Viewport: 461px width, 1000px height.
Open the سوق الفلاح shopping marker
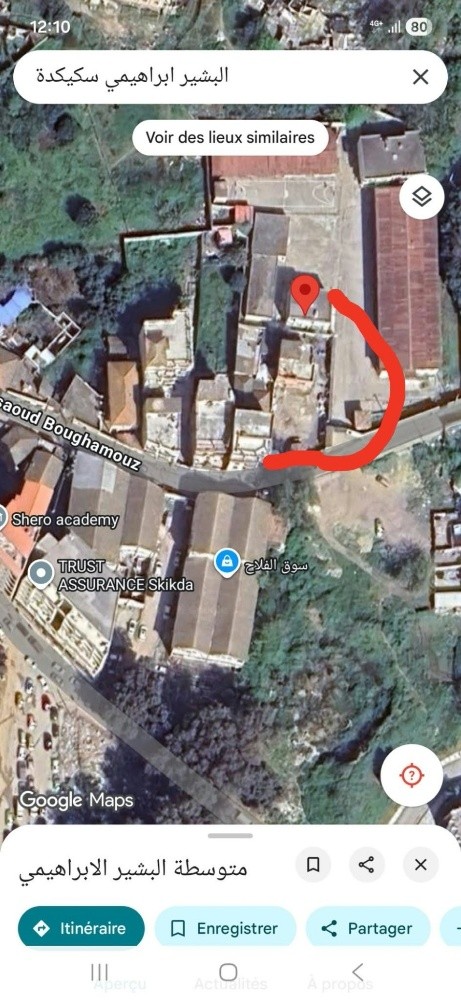pos(226,562)
